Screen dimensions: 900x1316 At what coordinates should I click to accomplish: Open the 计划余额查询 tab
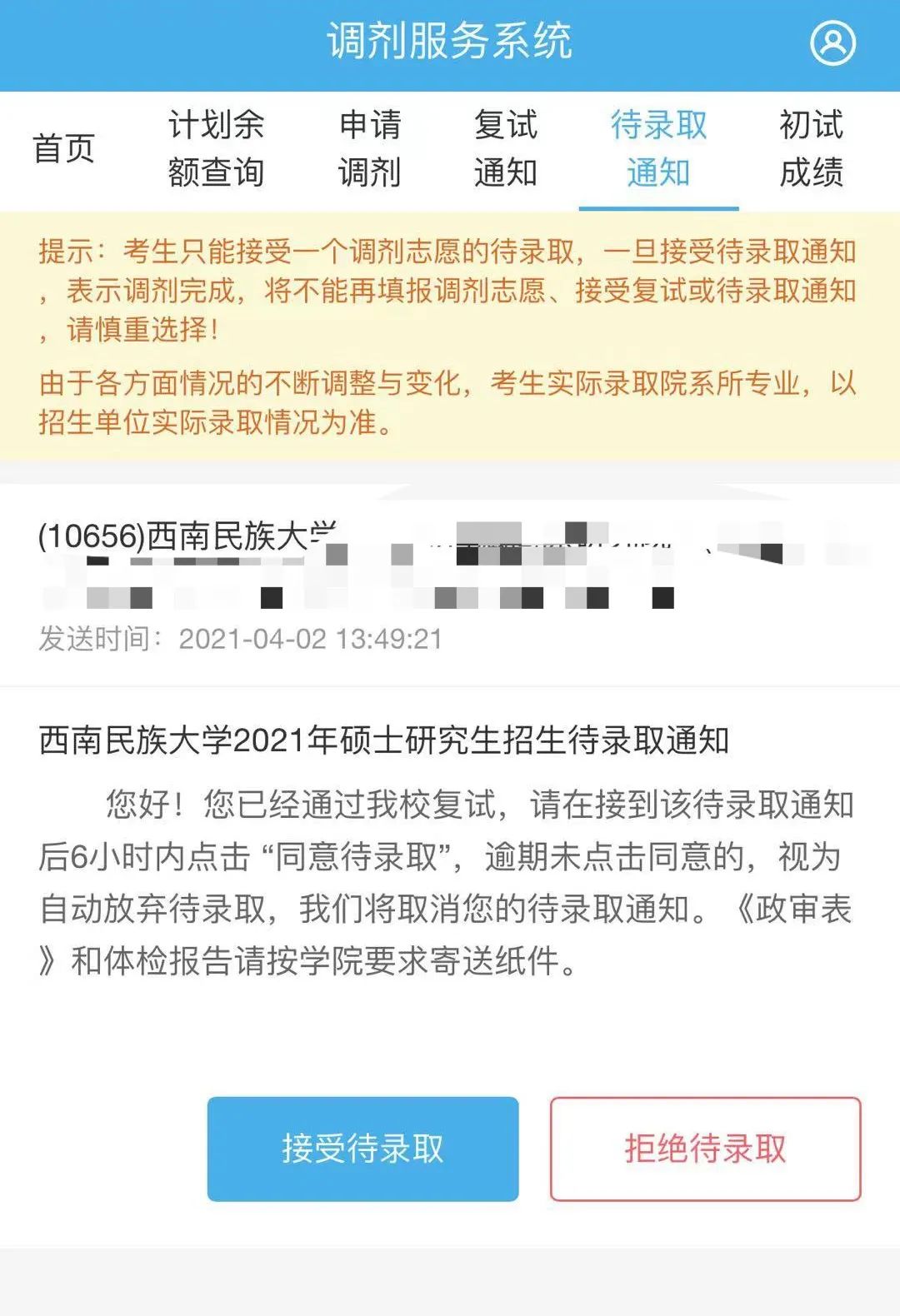click(216, 149)
